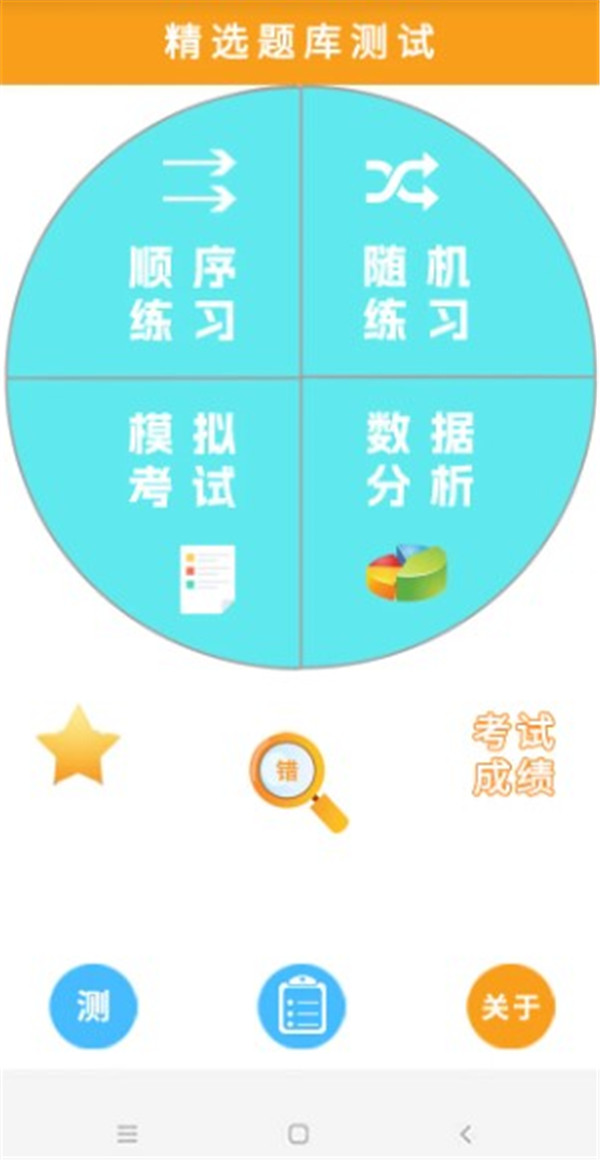Open the star favorites collection
The image size is (600, 1160).
coord(78,747)
